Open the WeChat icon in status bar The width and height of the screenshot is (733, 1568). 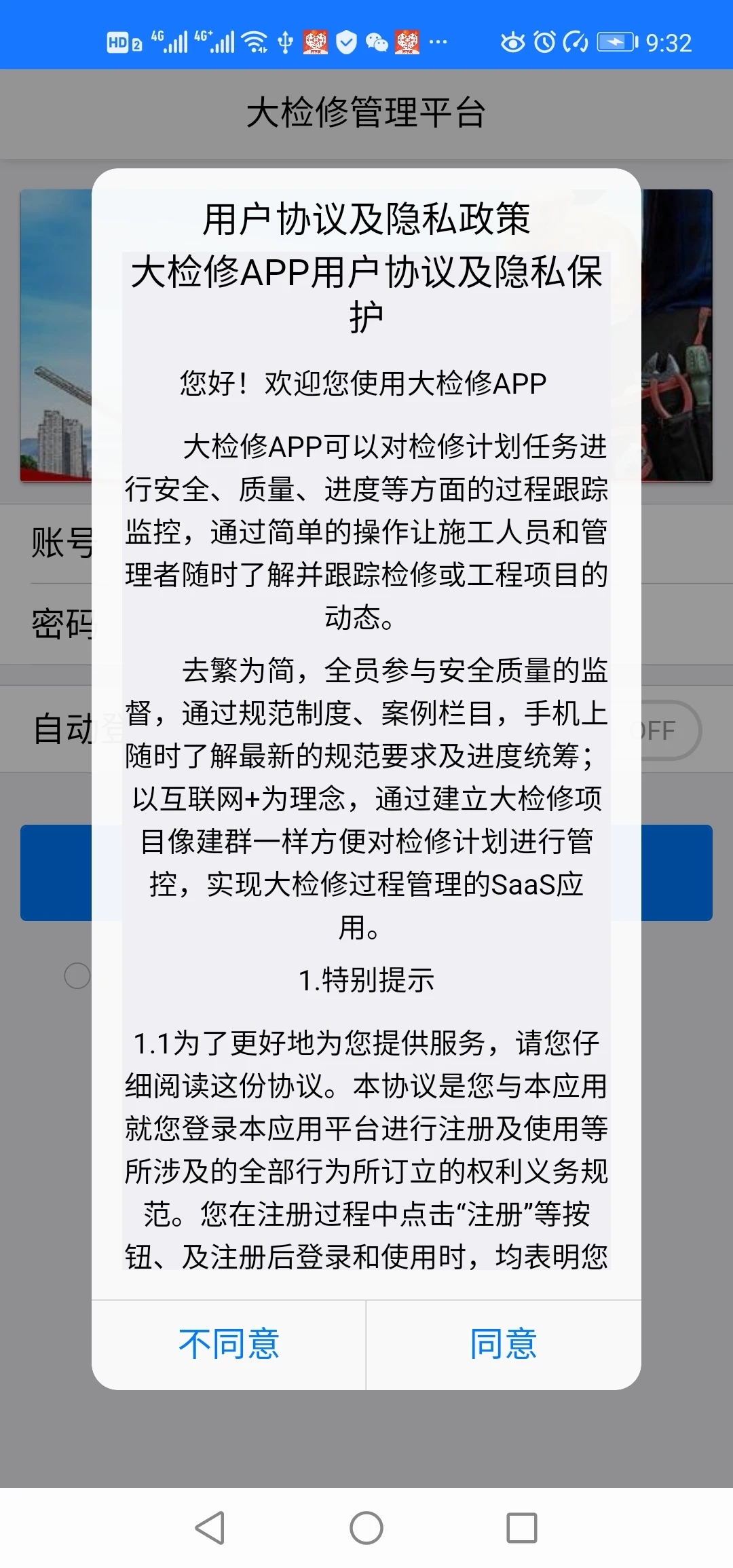point(377,43)
